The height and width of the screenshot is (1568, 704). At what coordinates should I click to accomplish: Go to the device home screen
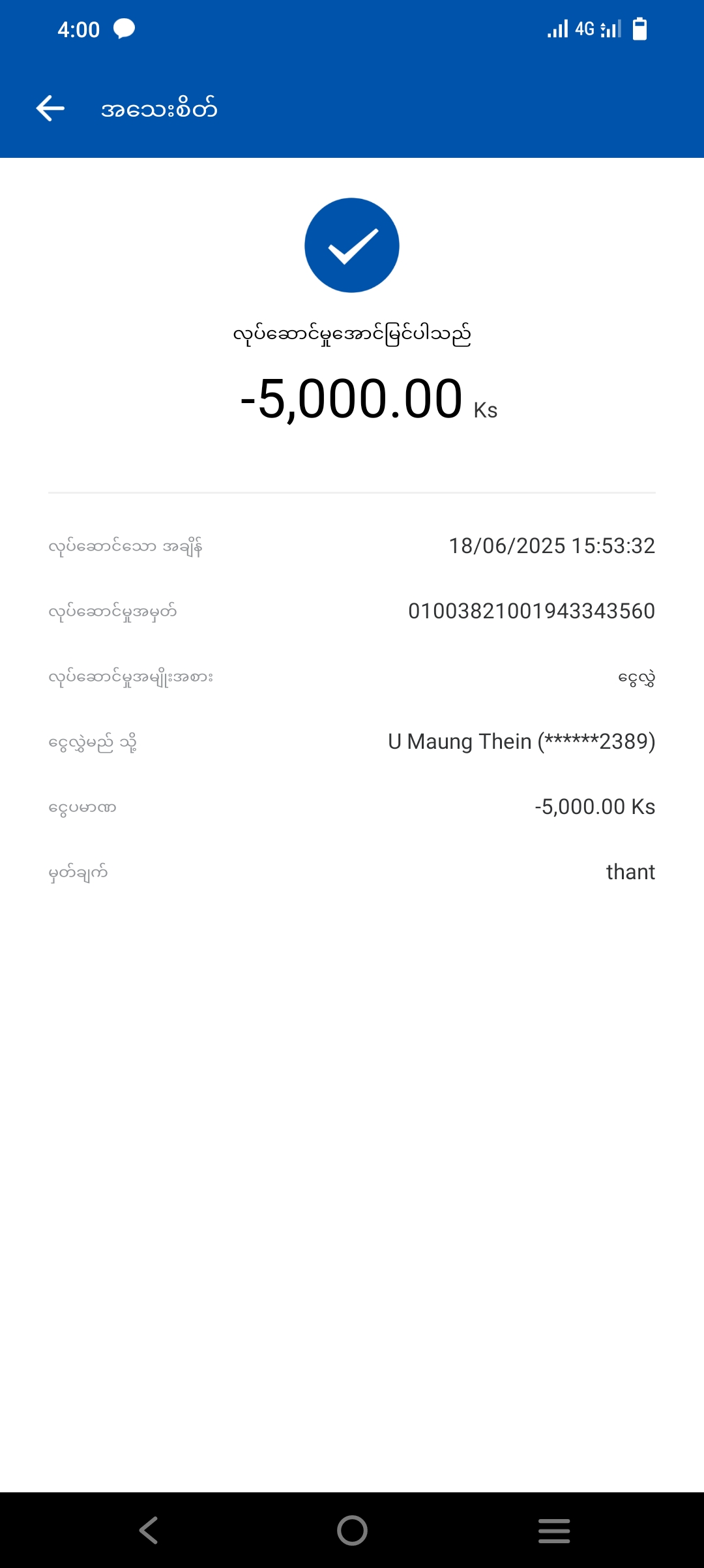coord(352,1530)
